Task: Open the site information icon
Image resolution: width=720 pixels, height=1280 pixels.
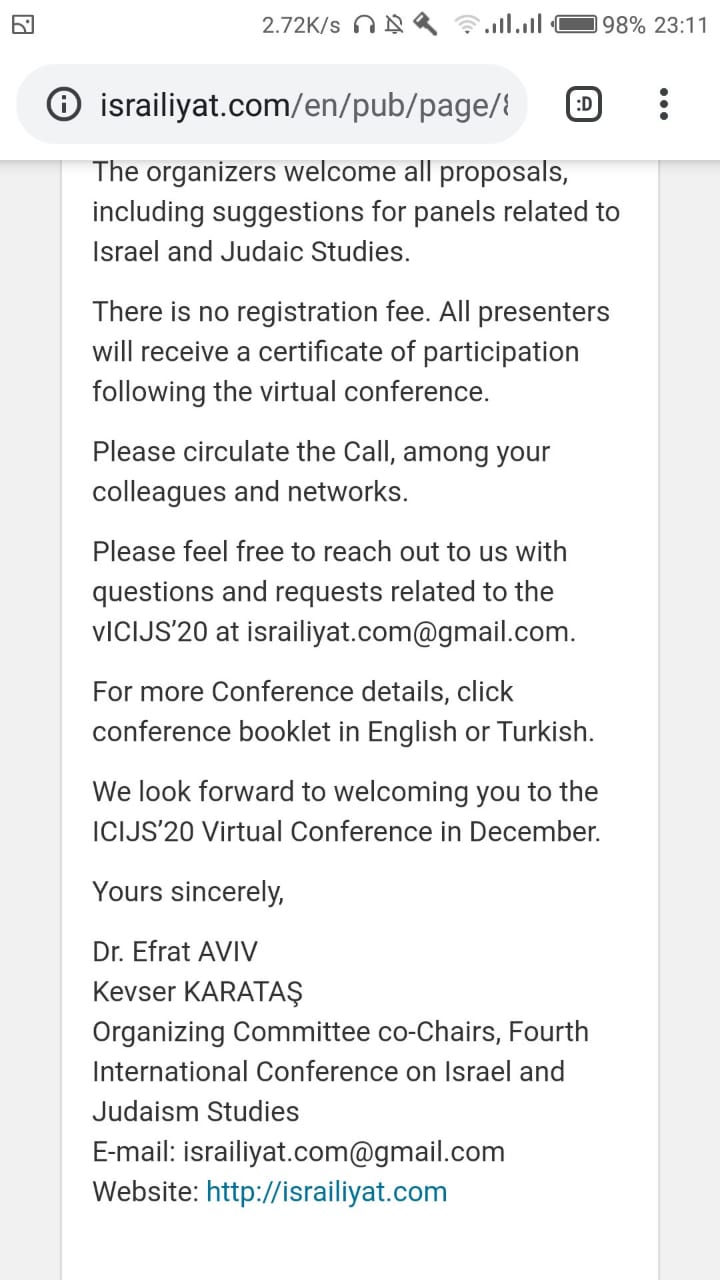Action: [65, 105]
